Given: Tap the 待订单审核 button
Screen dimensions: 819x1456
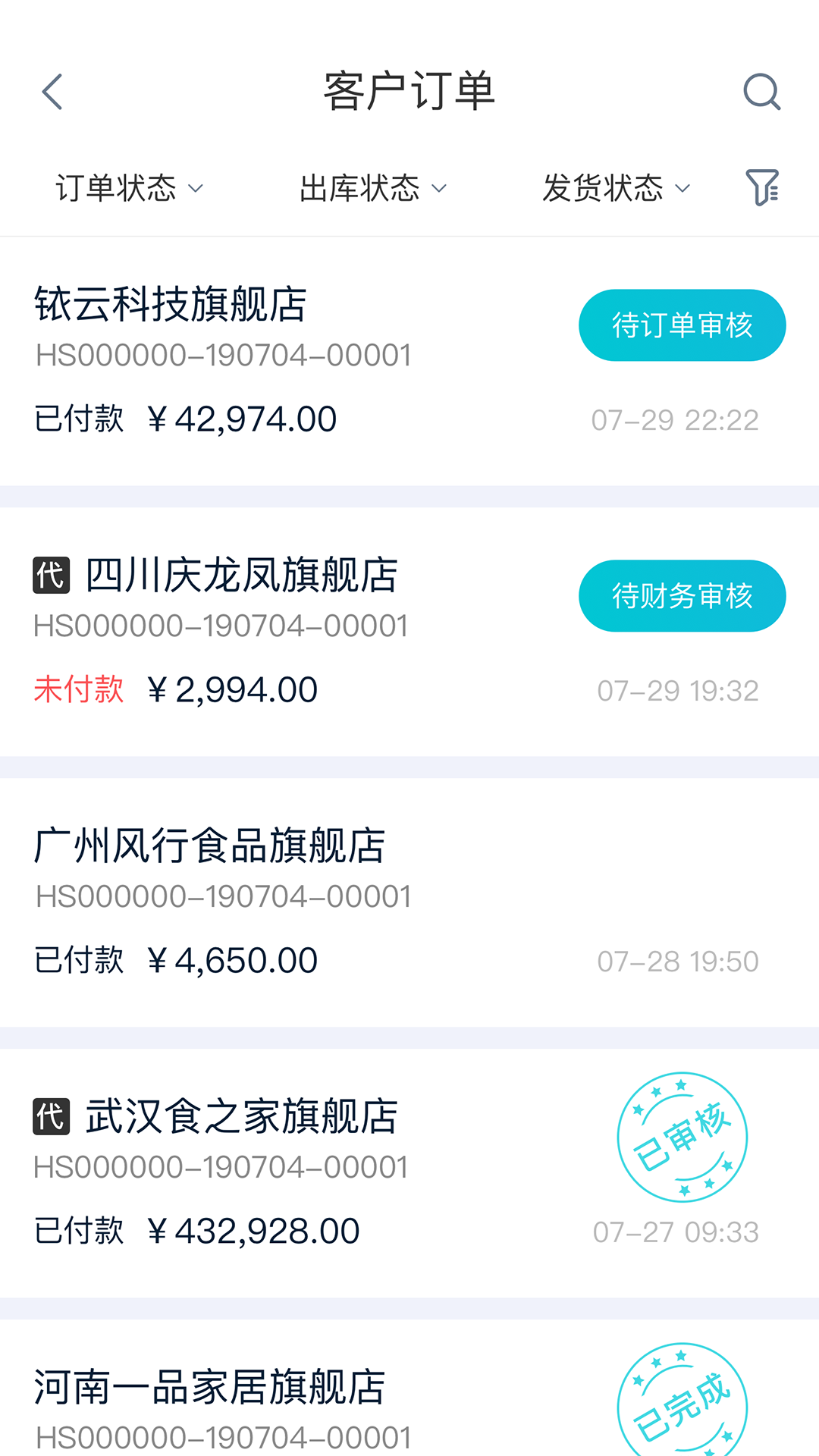Looking at the screenshot, I should click(682, 325).
